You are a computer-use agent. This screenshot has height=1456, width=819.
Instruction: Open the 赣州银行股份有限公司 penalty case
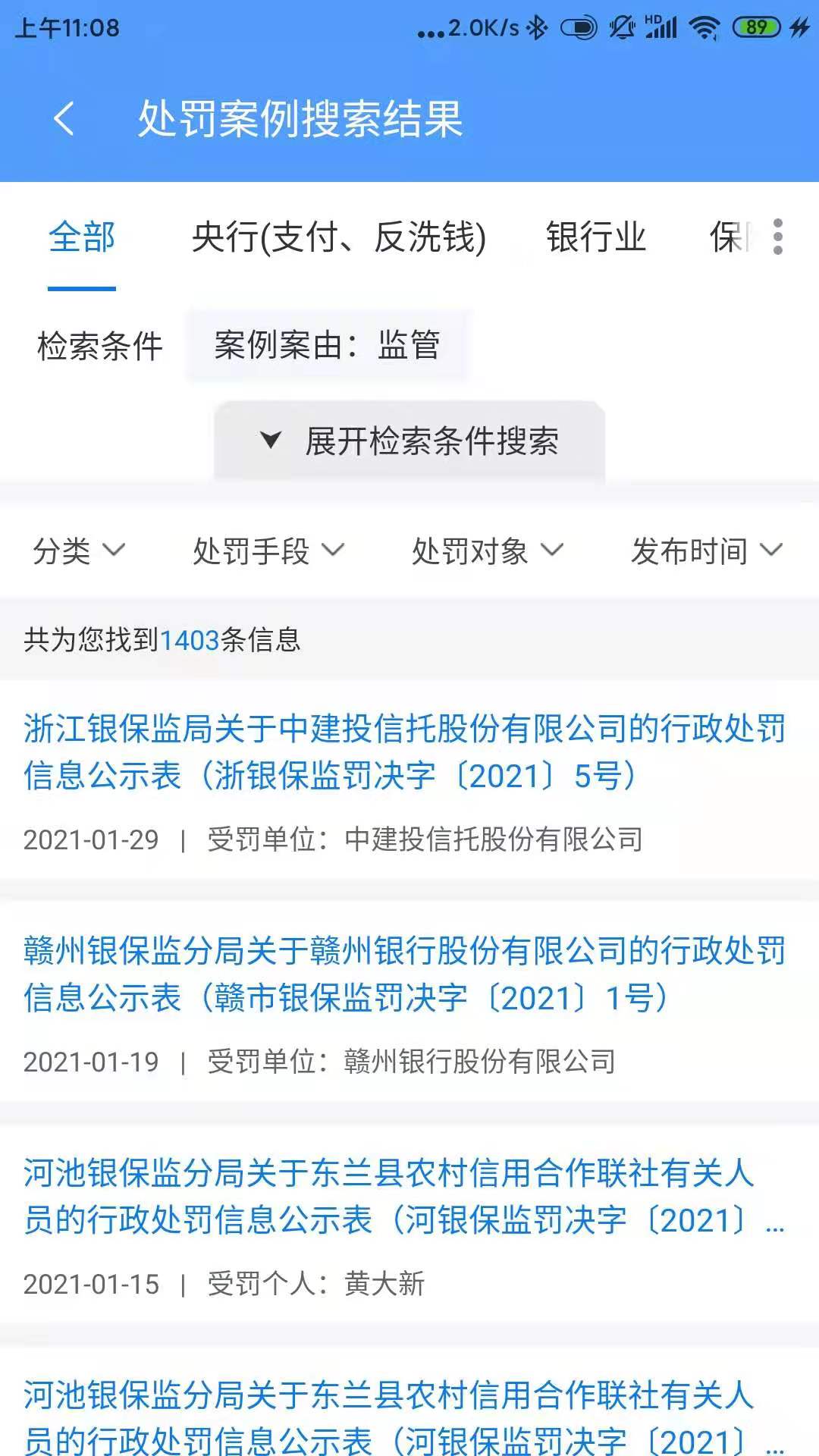pyautogui.click(x=409, y=1003)
